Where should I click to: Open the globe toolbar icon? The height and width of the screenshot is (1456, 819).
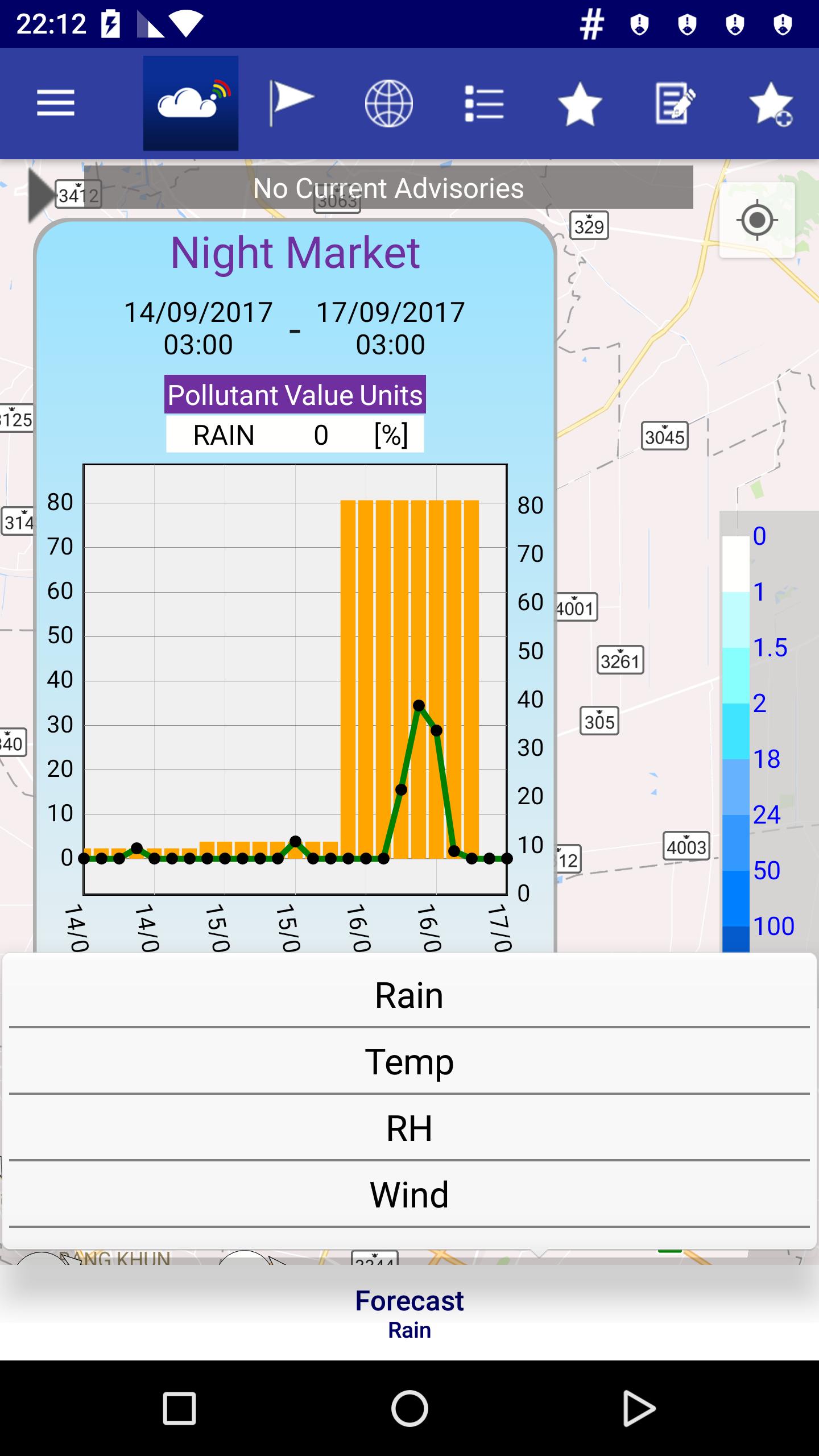pyautogui.click(x=388, y=103)
